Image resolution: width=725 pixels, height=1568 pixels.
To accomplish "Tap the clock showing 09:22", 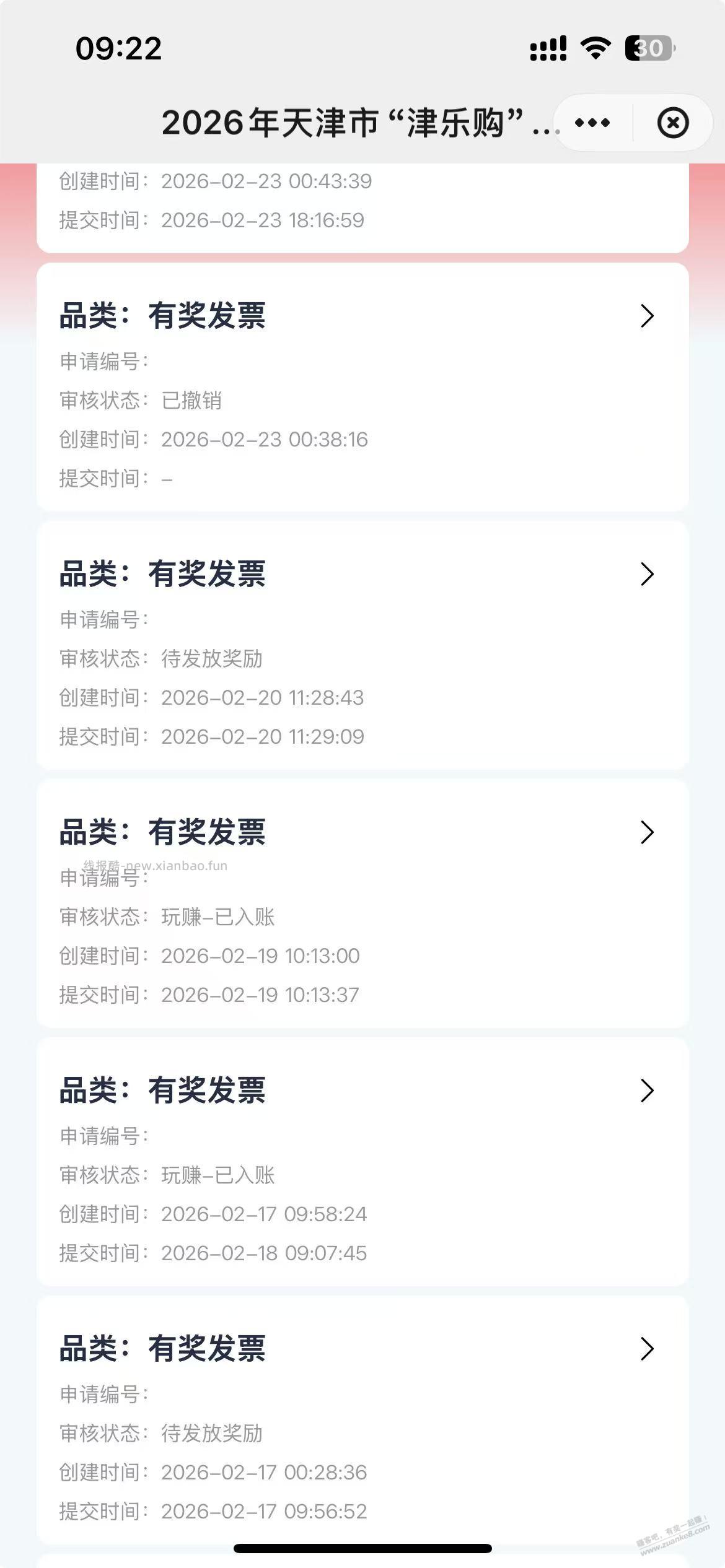I will pos(119,48).
